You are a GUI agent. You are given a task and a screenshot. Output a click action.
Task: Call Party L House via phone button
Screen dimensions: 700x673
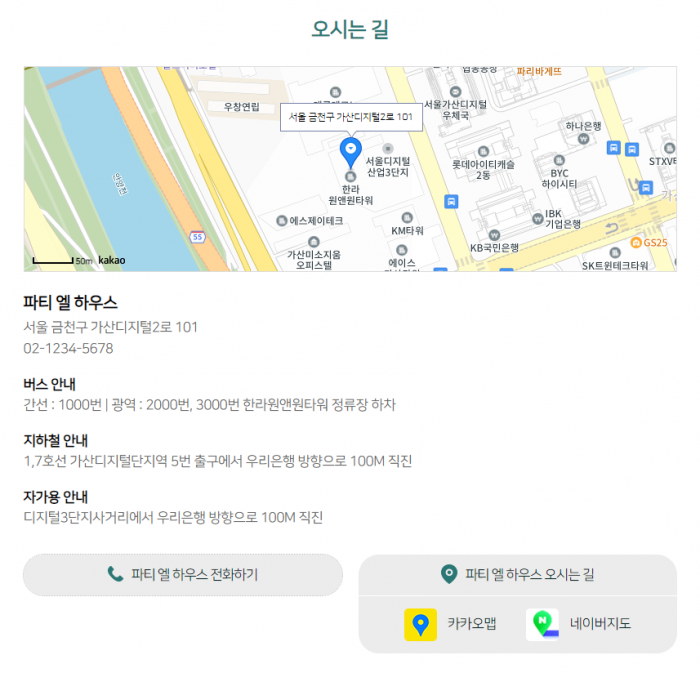coord(183,575)
